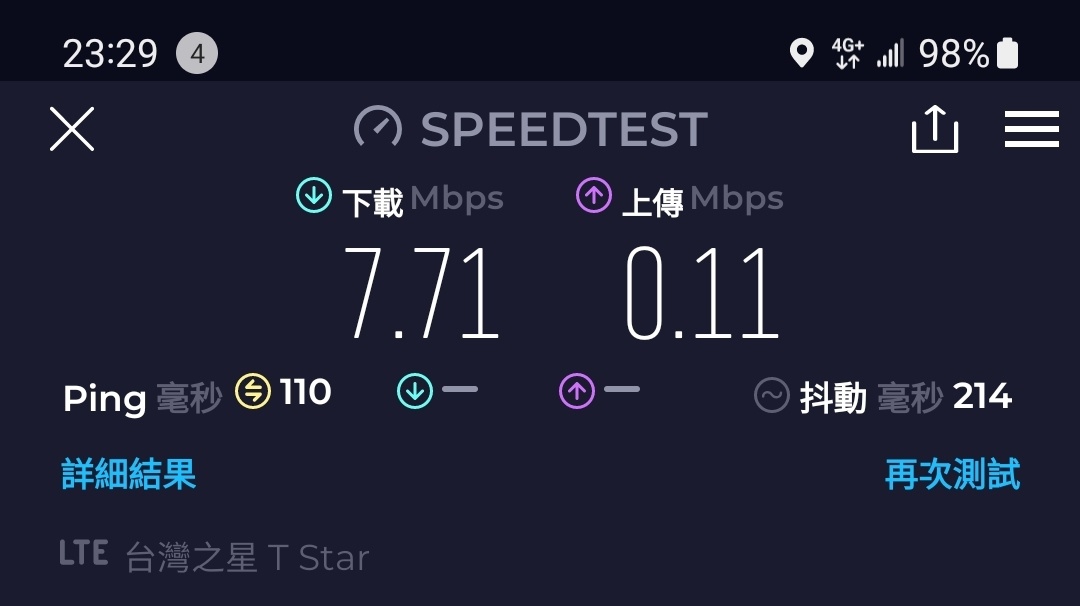
Task: Open 詳細結果 detailed results
Action: click(x=129, y=474)
